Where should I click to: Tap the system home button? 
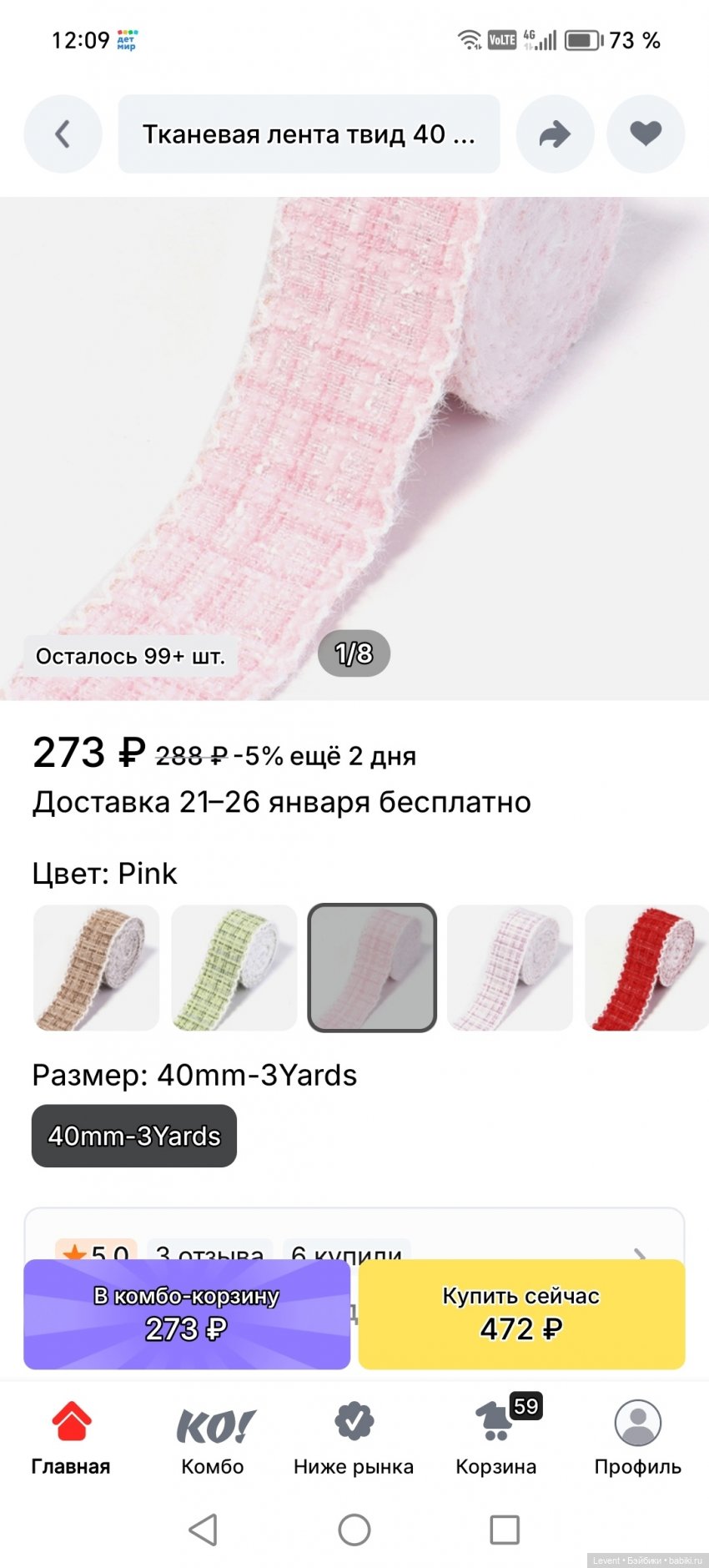(354, 1530)
